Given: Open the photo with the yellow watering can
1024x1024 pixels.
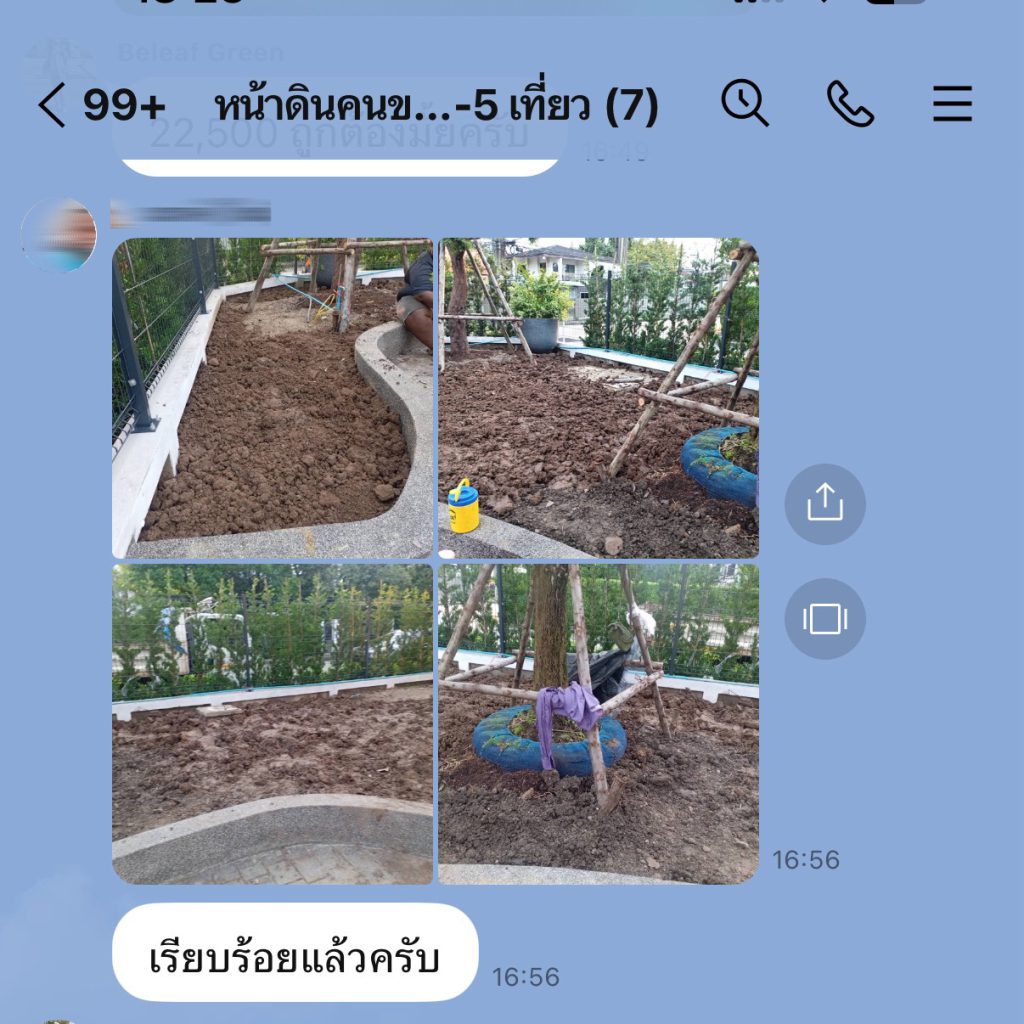Looking at the screenshot, I should click(x=598, y=398).
